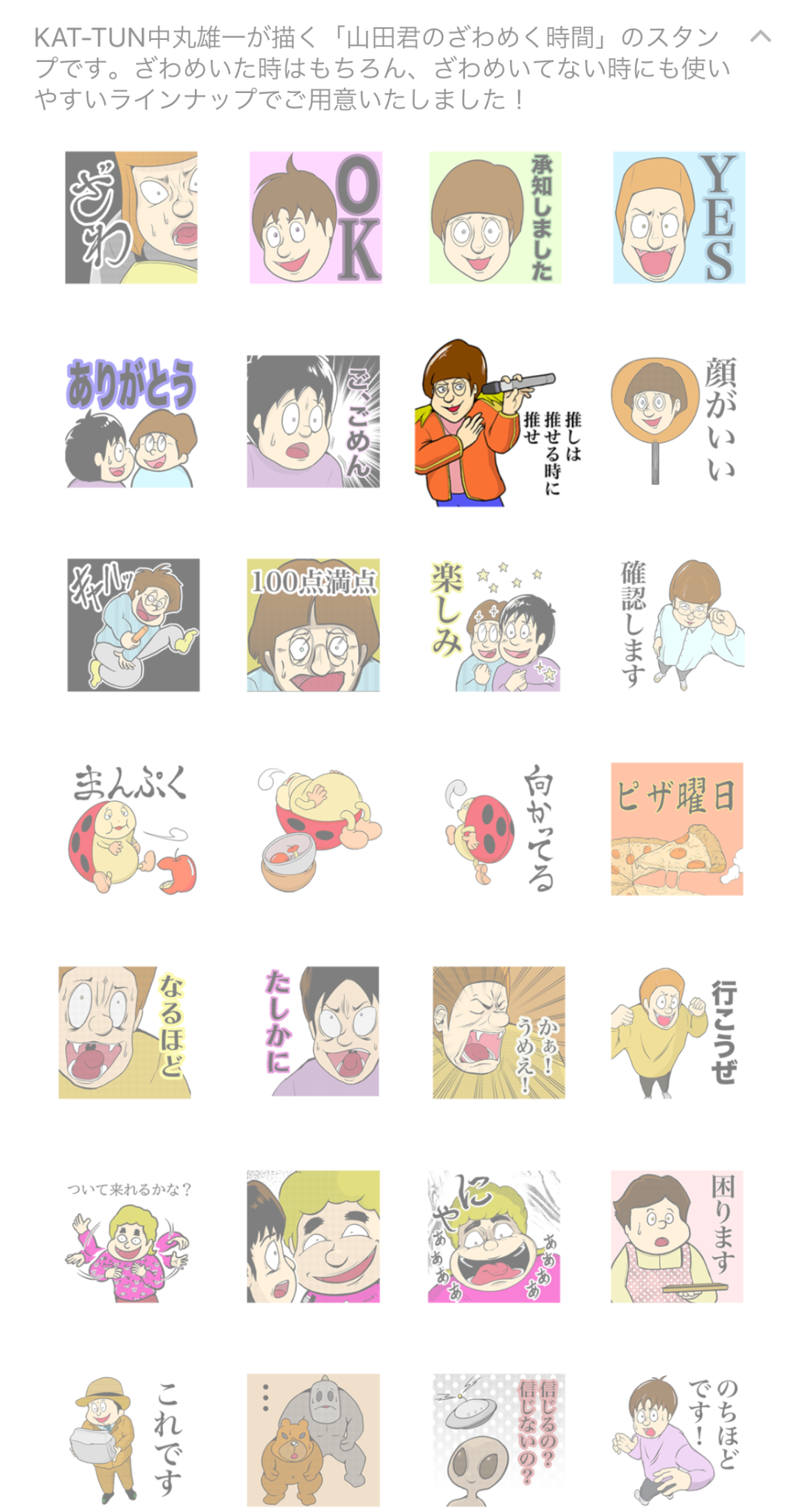The image size is (809, 1512).
Task: Tap the 困ります sticker
Action: (677, 1237)
